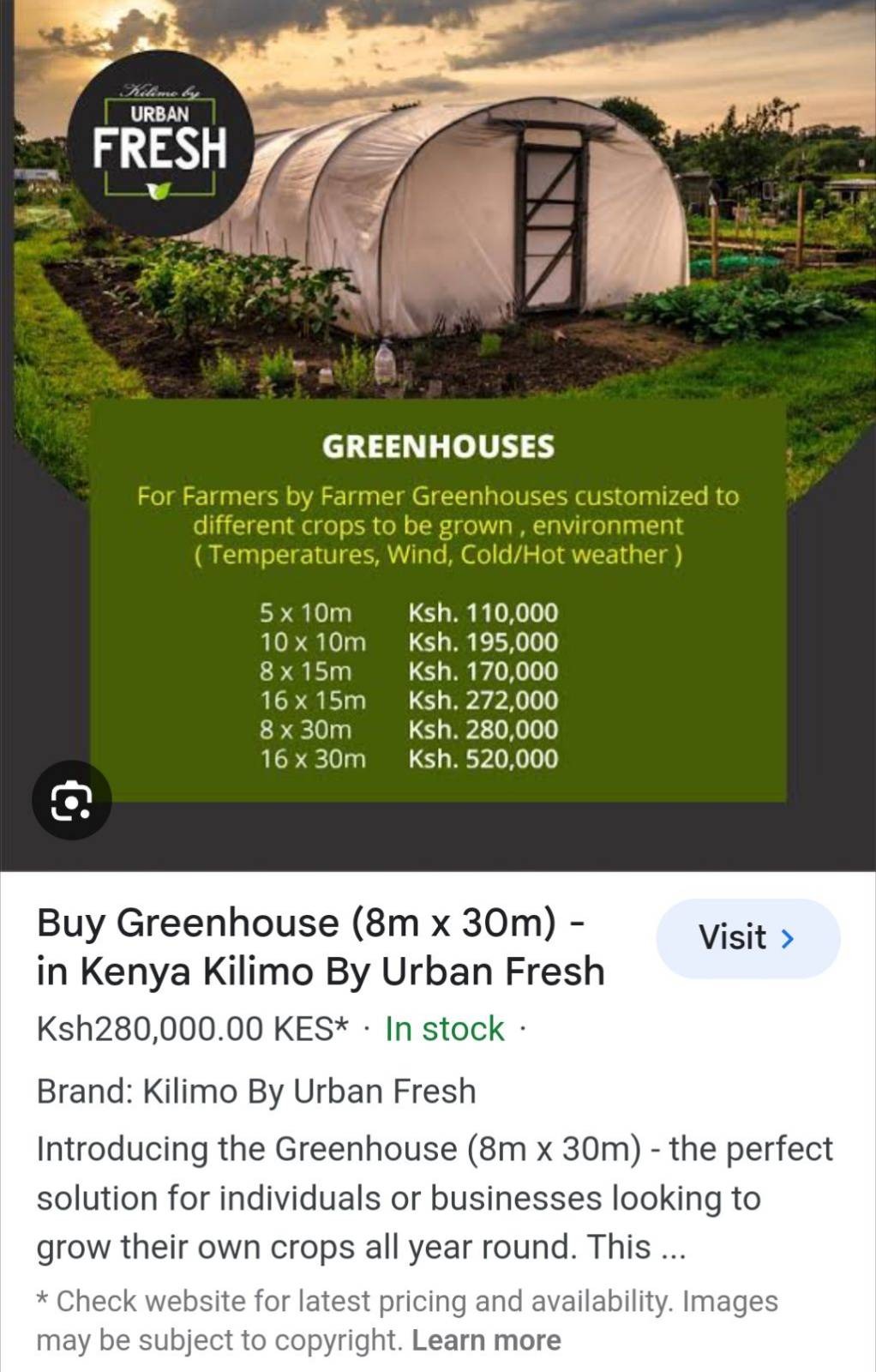Select the 16 x 30m size listing
Image resolution: width=876 pixels, height=1372 pixels.
click(x=312, y=759)
